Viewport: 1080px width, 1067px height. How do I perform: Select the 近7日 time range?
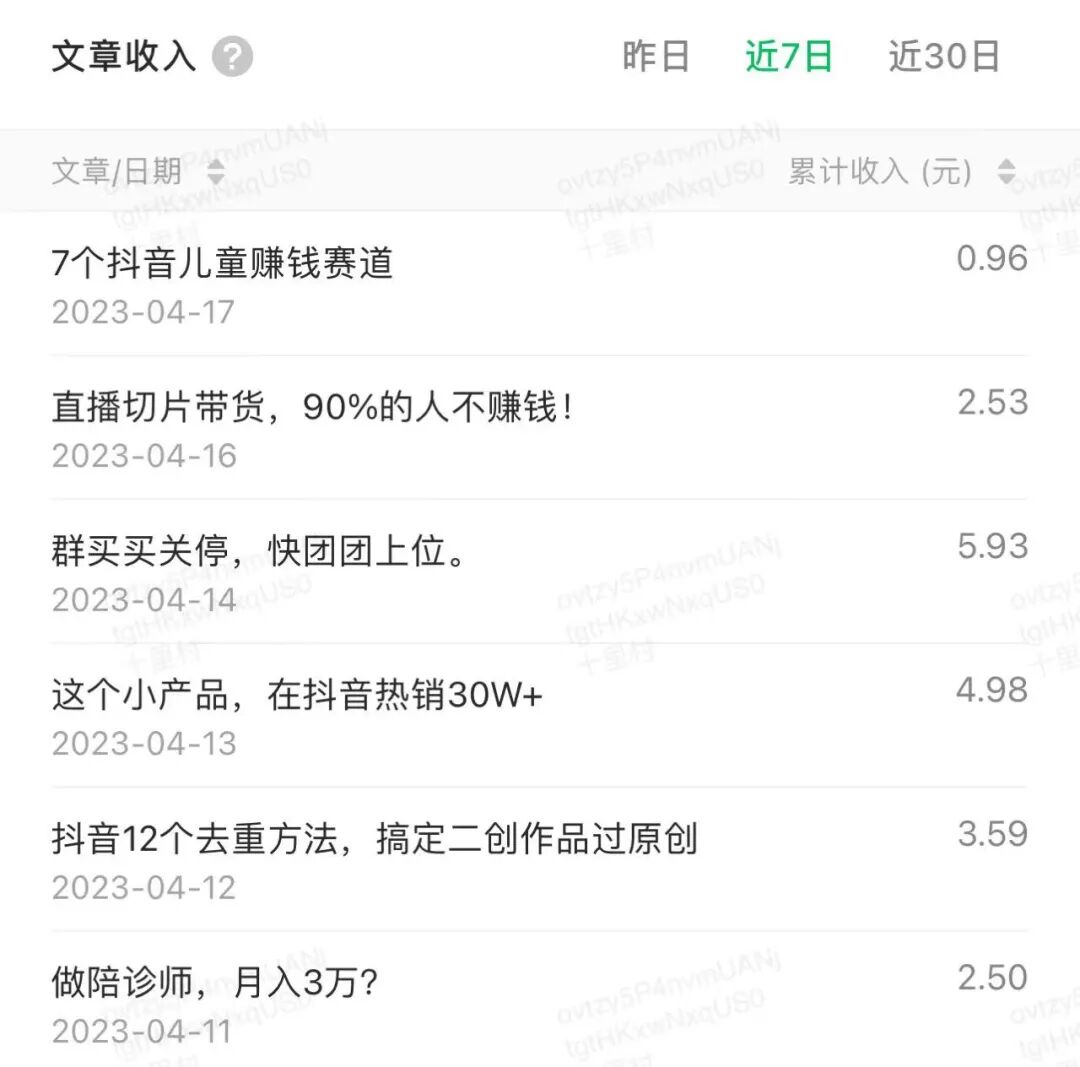[x=789, y=57]
